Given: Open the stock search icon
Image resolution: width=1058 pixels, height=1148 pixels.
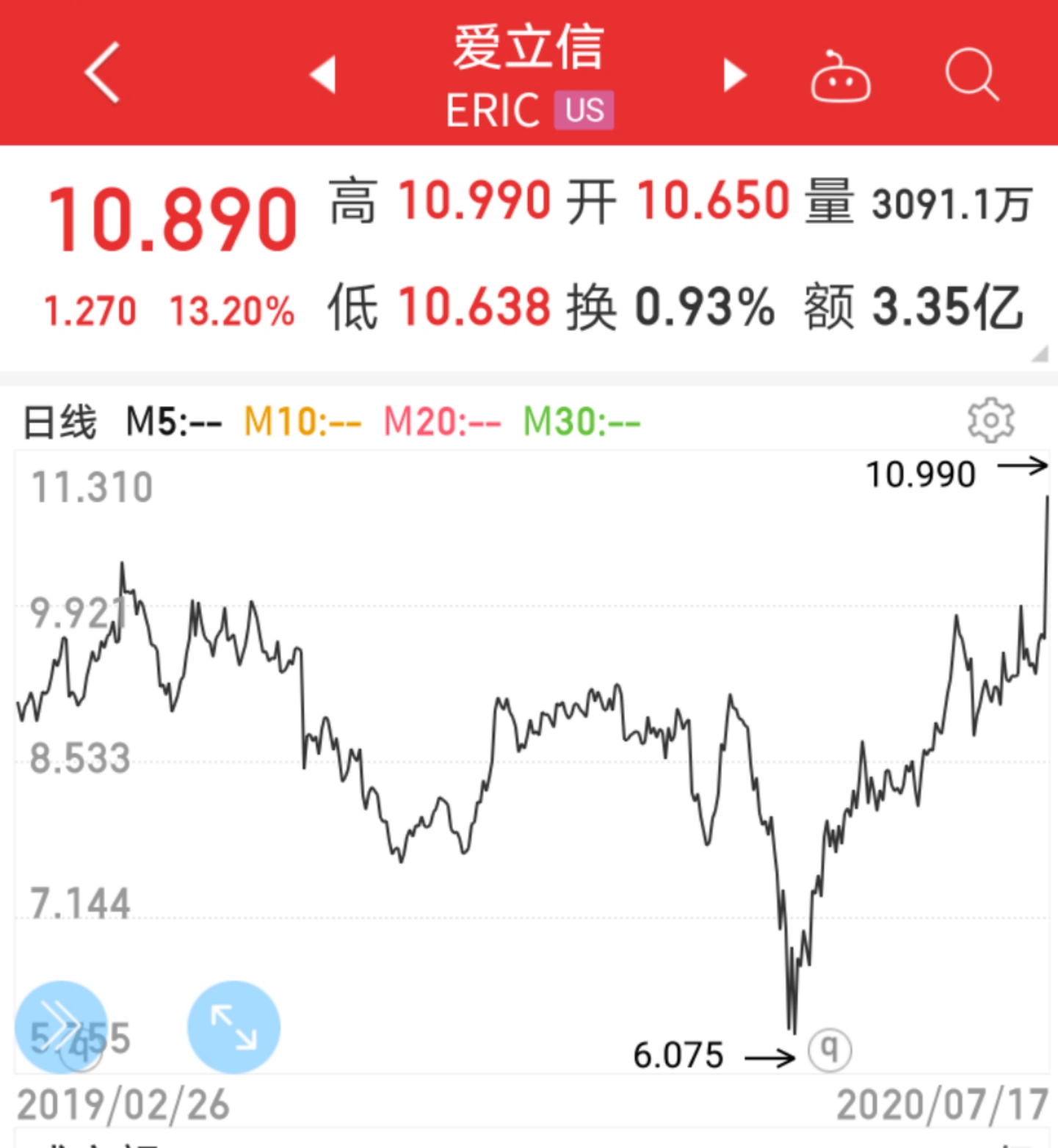Looking at the screenshot, I should pyautogui.click(x=971, y=76).
